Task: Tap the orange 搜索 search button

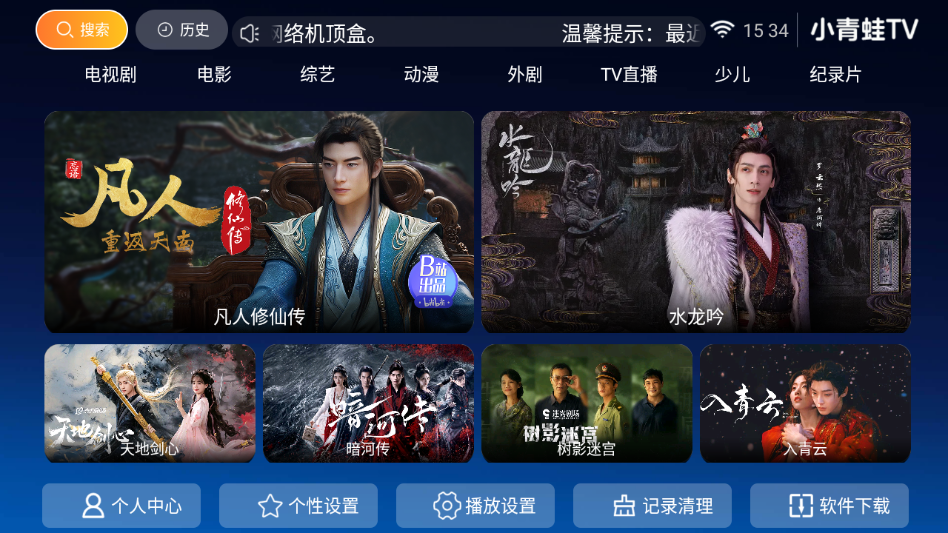Action: click(82, 30)
